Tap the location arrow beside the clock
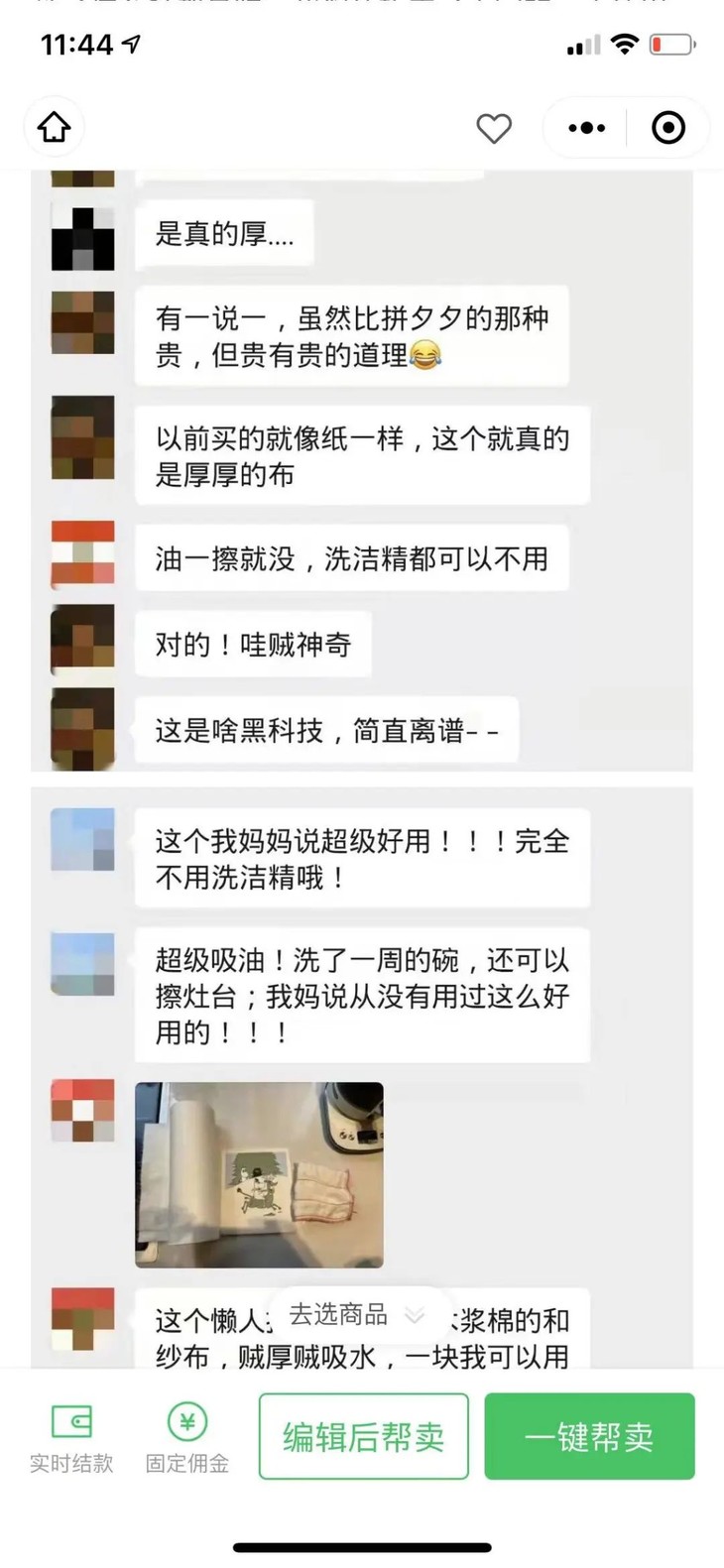This screenshot has height=1568, width=724. tap(127, 43)
